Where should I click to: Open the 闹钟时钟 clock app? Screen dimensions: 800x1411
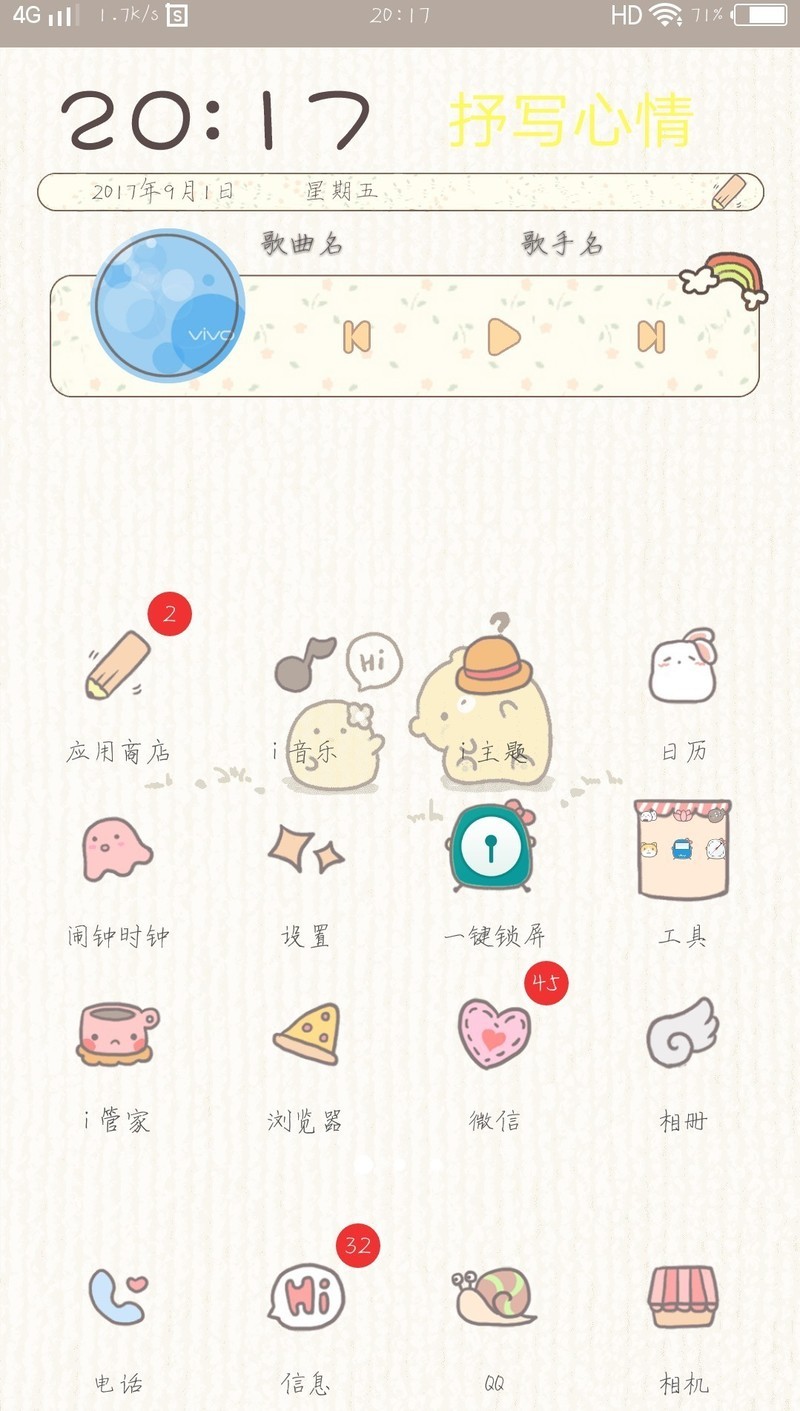[x=117, y=851]
